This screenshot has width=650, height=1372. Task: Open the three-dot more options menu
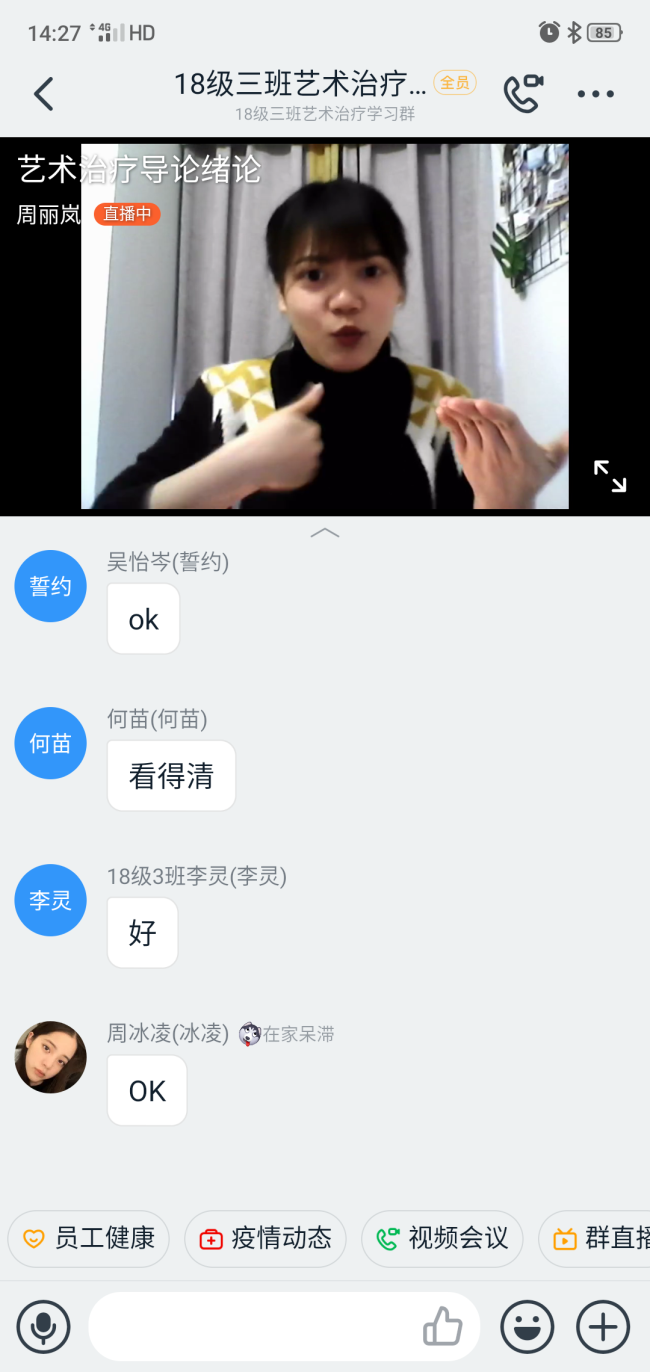coord(595,94)
